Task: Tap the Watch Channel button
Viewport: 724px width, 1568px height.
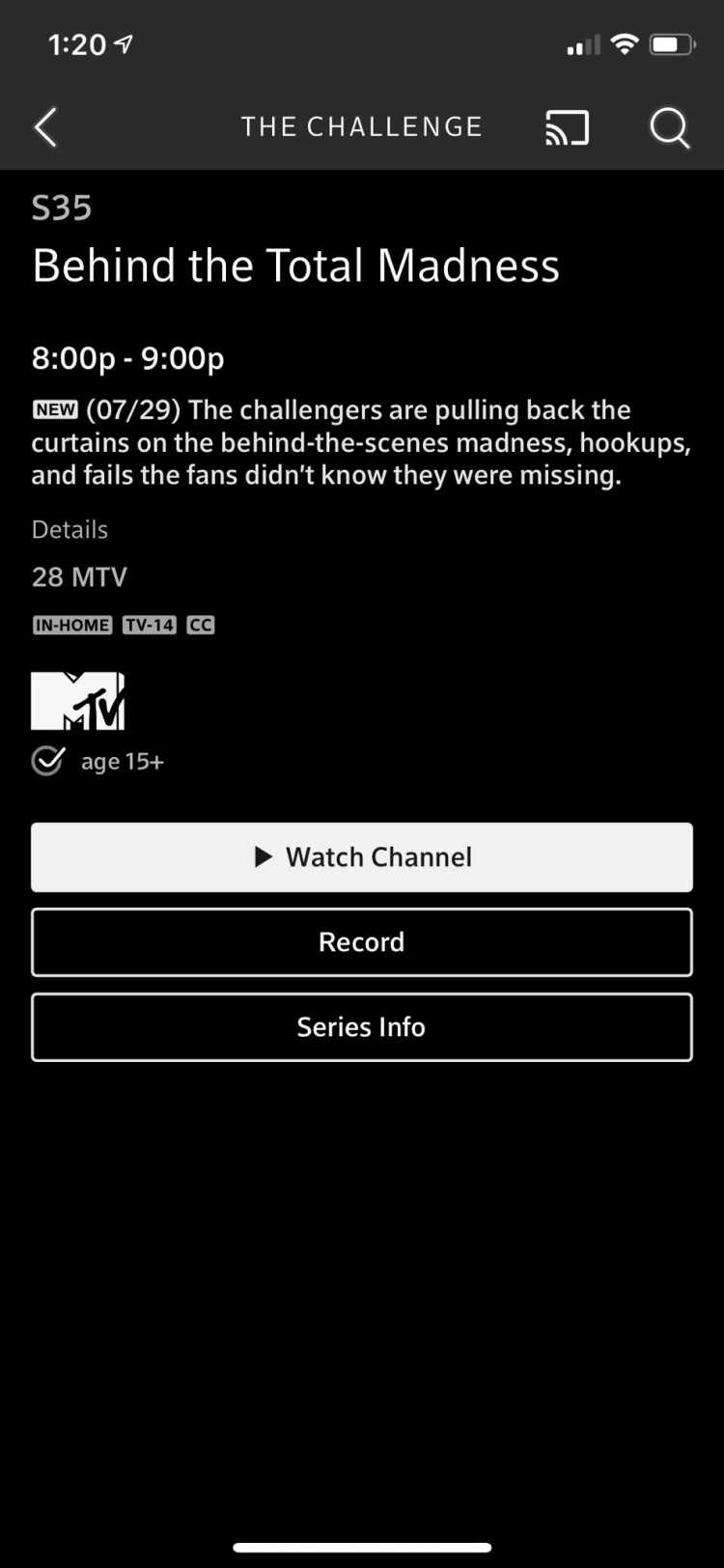Action: click(362, 857)
